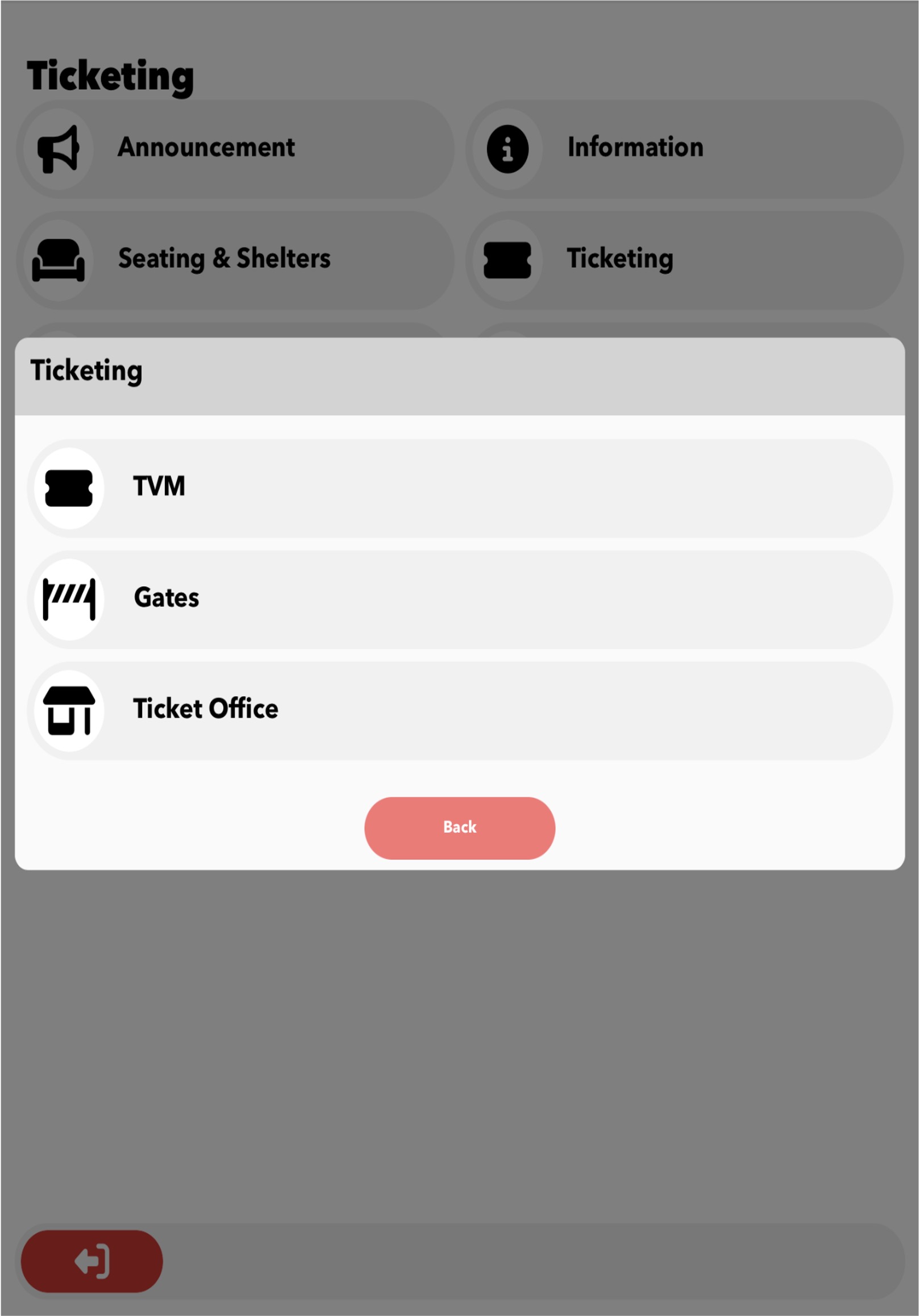920x1316 pixels.
Task: Choose Ticket Office
Action: click(x=459, y=711)
